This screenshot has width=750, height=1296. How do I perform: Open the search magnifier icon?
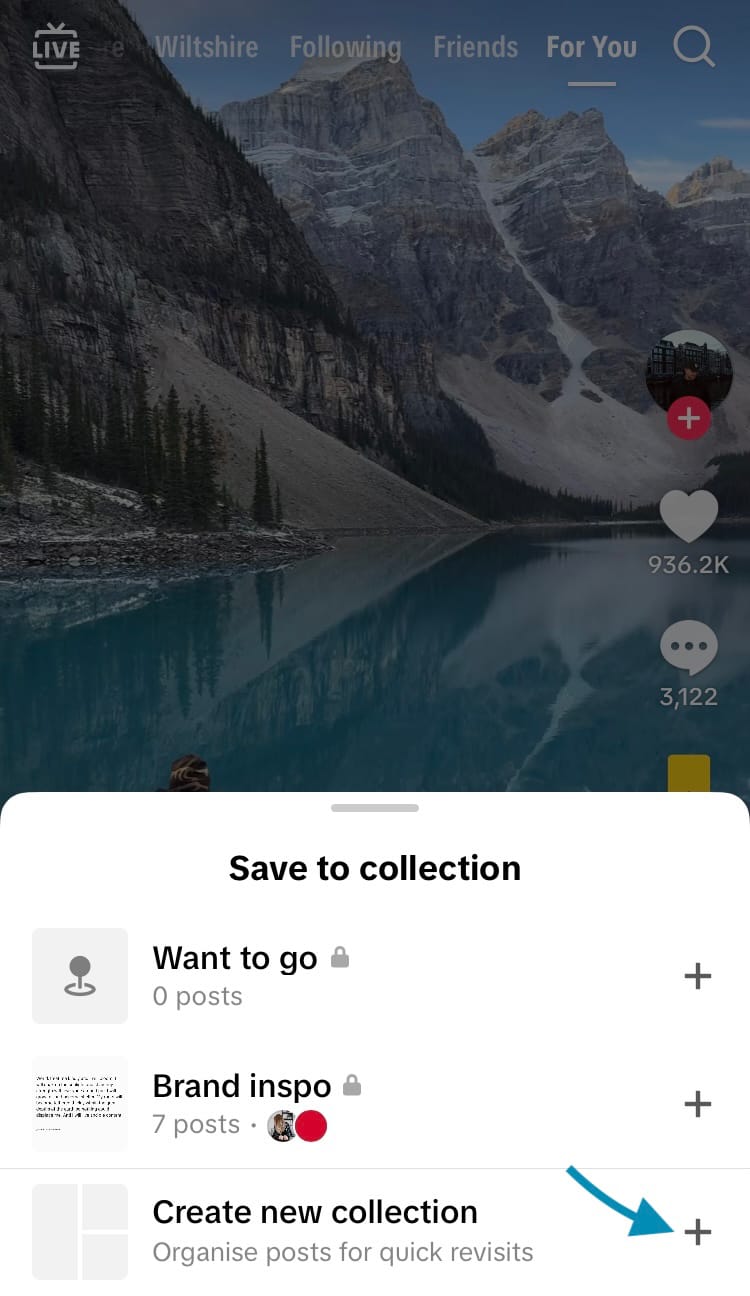click(x=693, y=46)
